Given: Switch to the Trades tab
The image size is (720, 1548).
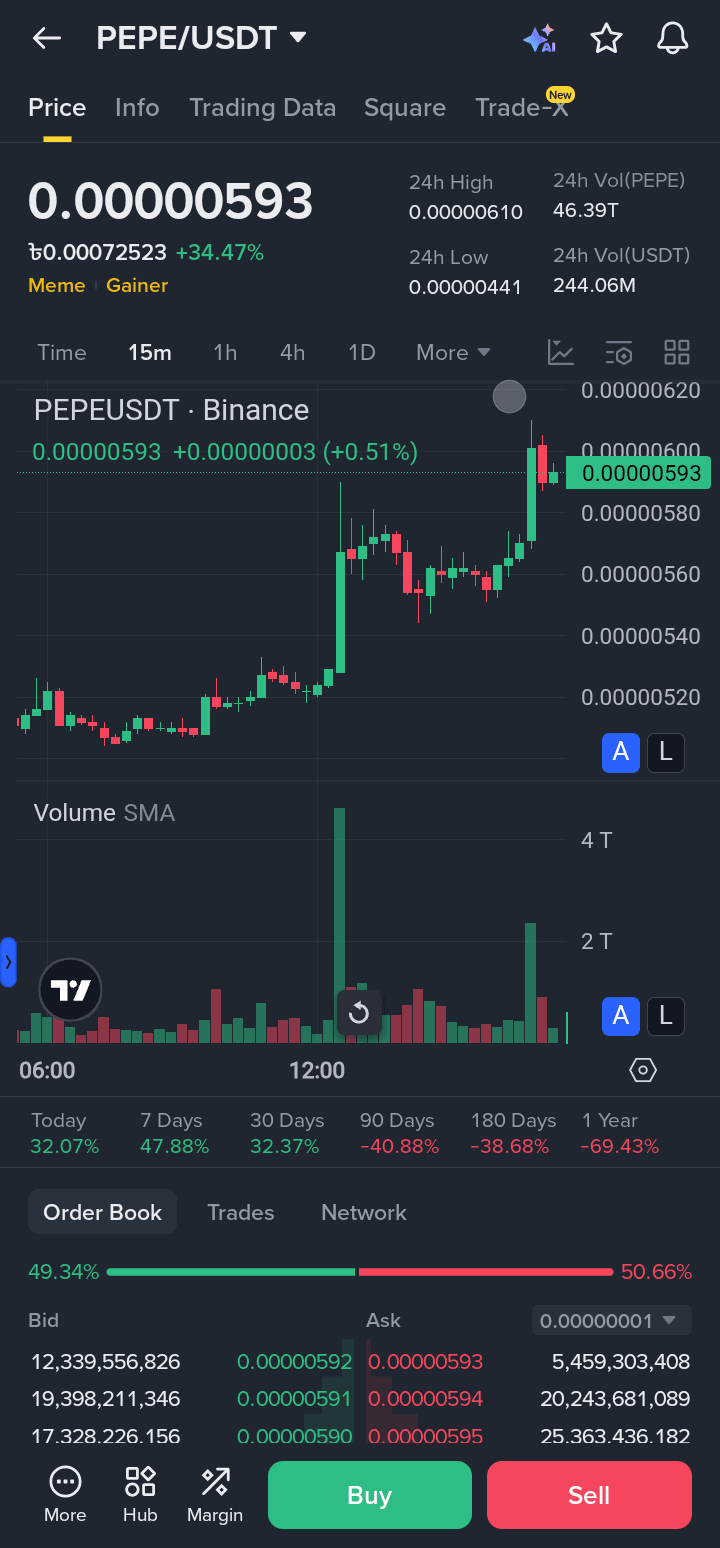Looking at the screenshot, I should coord(240,1212).
